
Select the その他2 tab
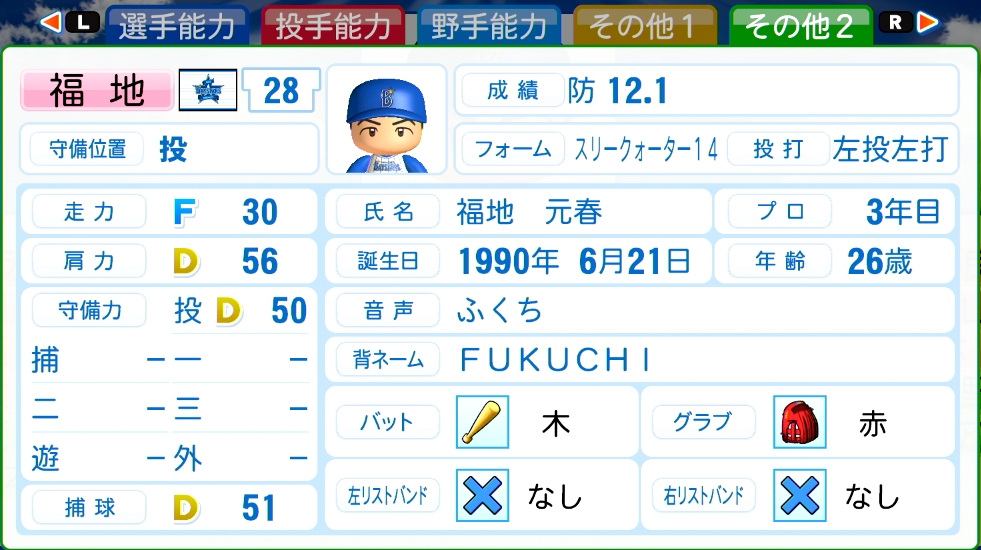800,25
